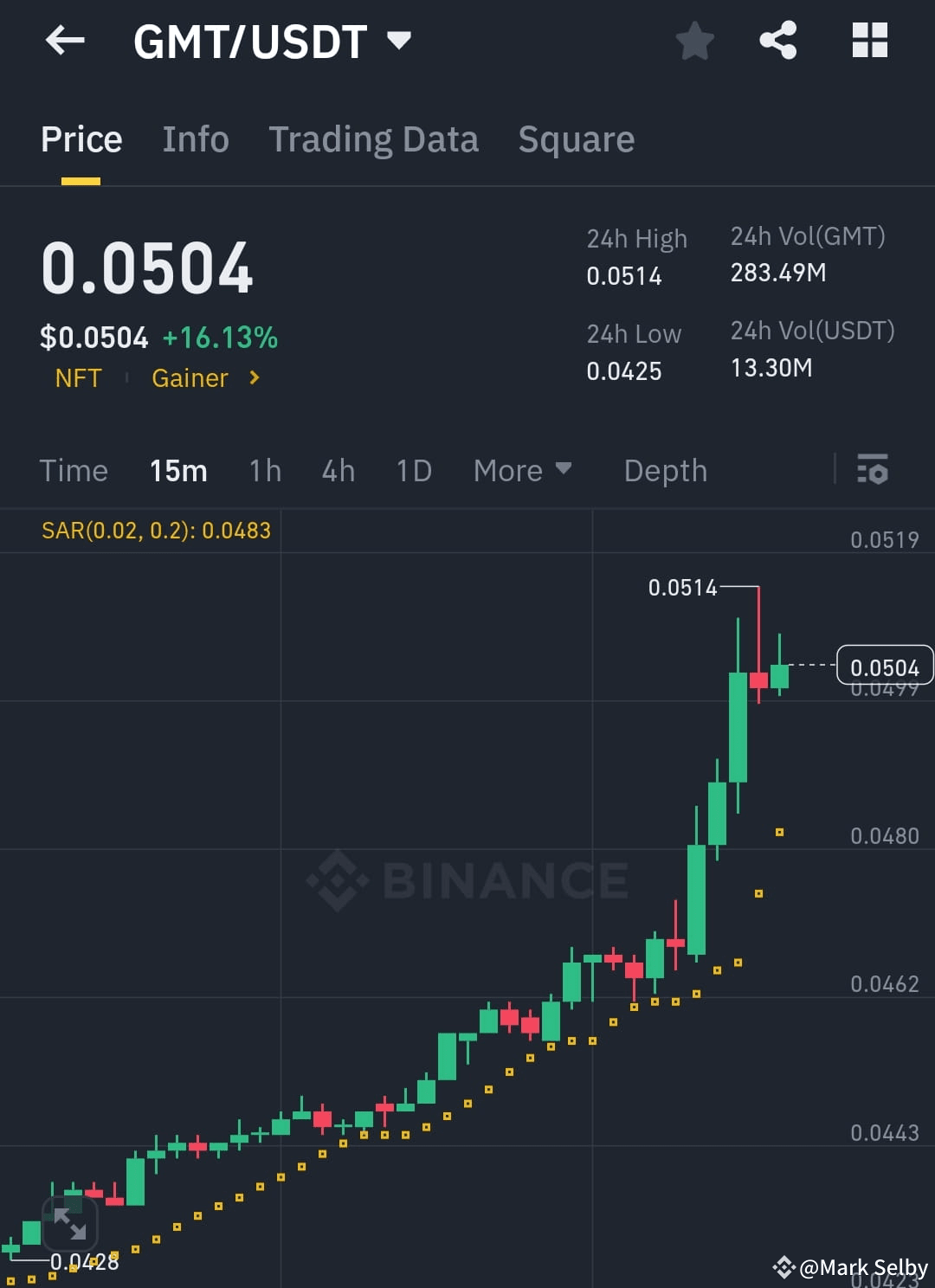Open the share icon to share this chart
The height and width of the screenshot is (1288, 935).
click(x=777, y=41)
